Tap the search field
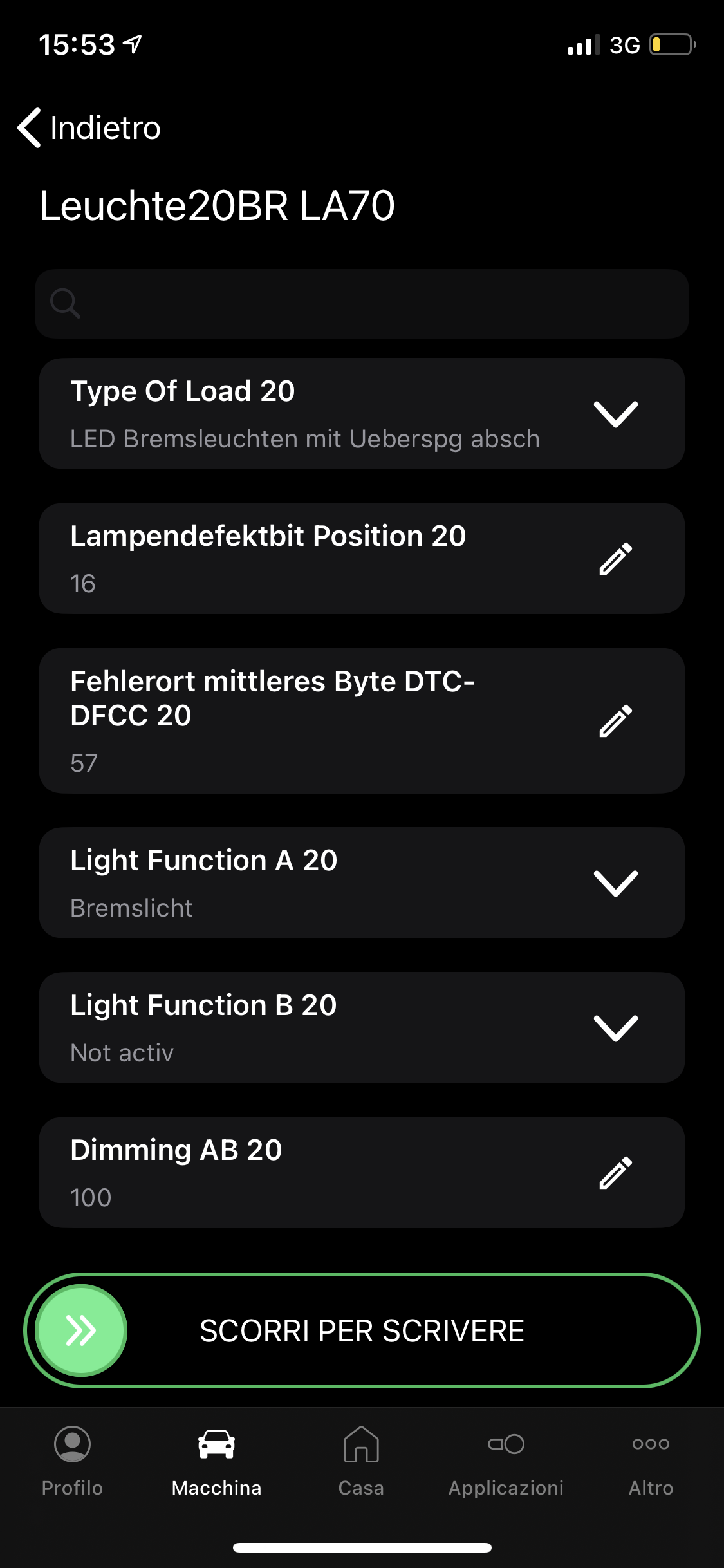This screenshot has height=1568, width=724. tap(362, 303)
